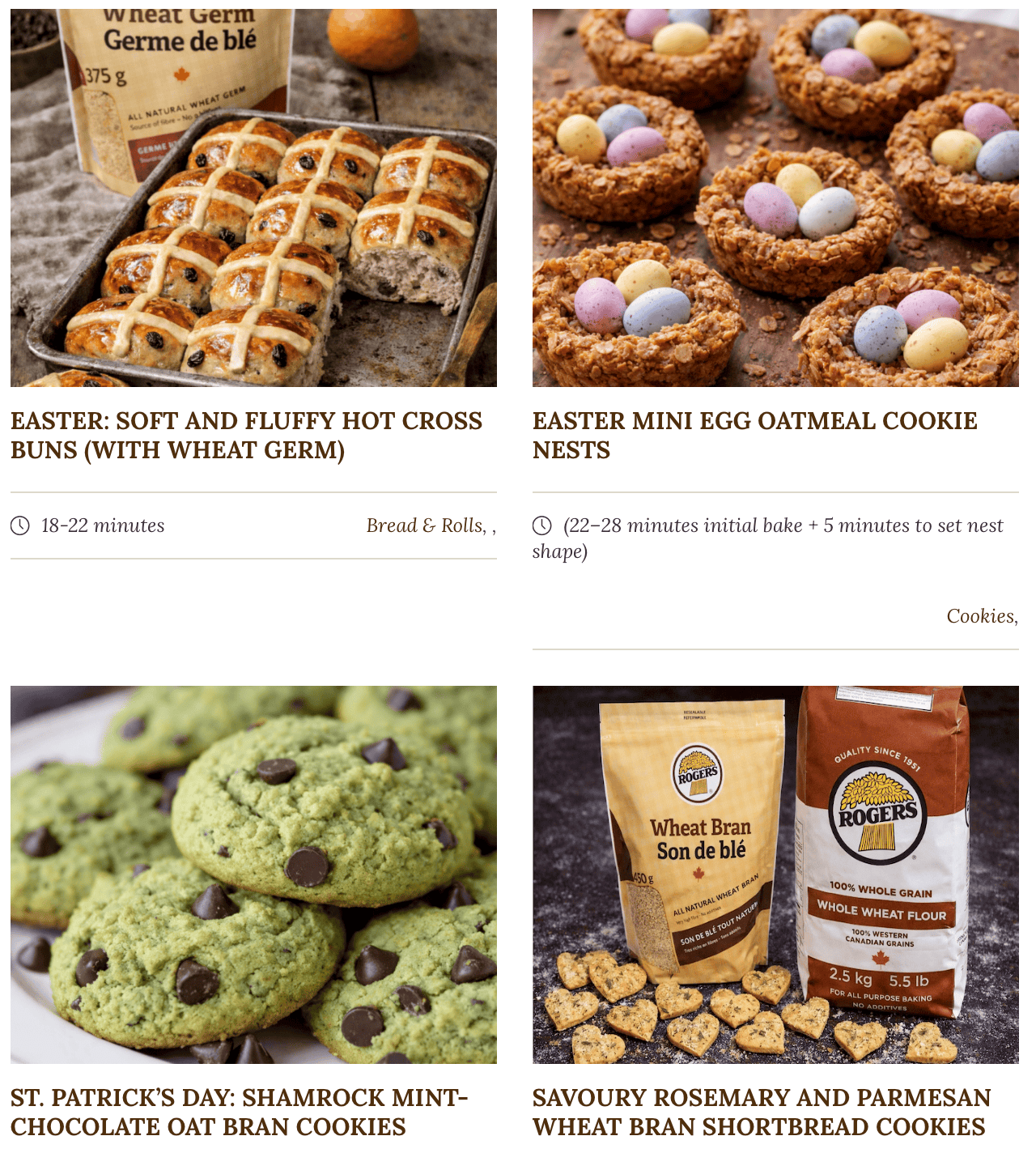Viewport: 1036px width, 1153px height.
Task: Open the green shamrock cookies photo
Action: [x=253, y=874]
